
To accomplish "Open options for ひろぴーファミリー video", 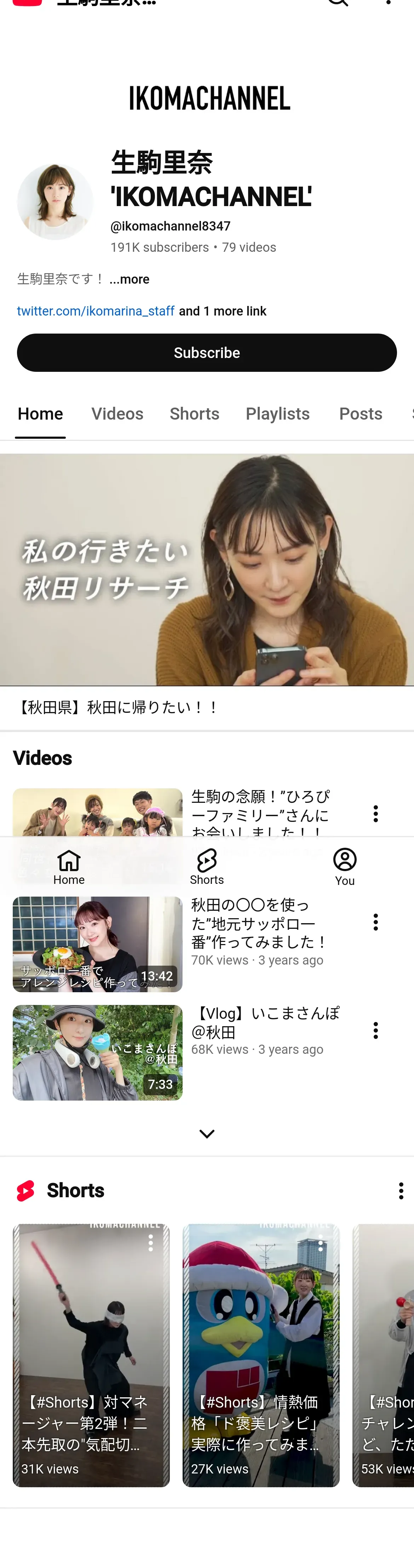I will click(x=376, y=814).
